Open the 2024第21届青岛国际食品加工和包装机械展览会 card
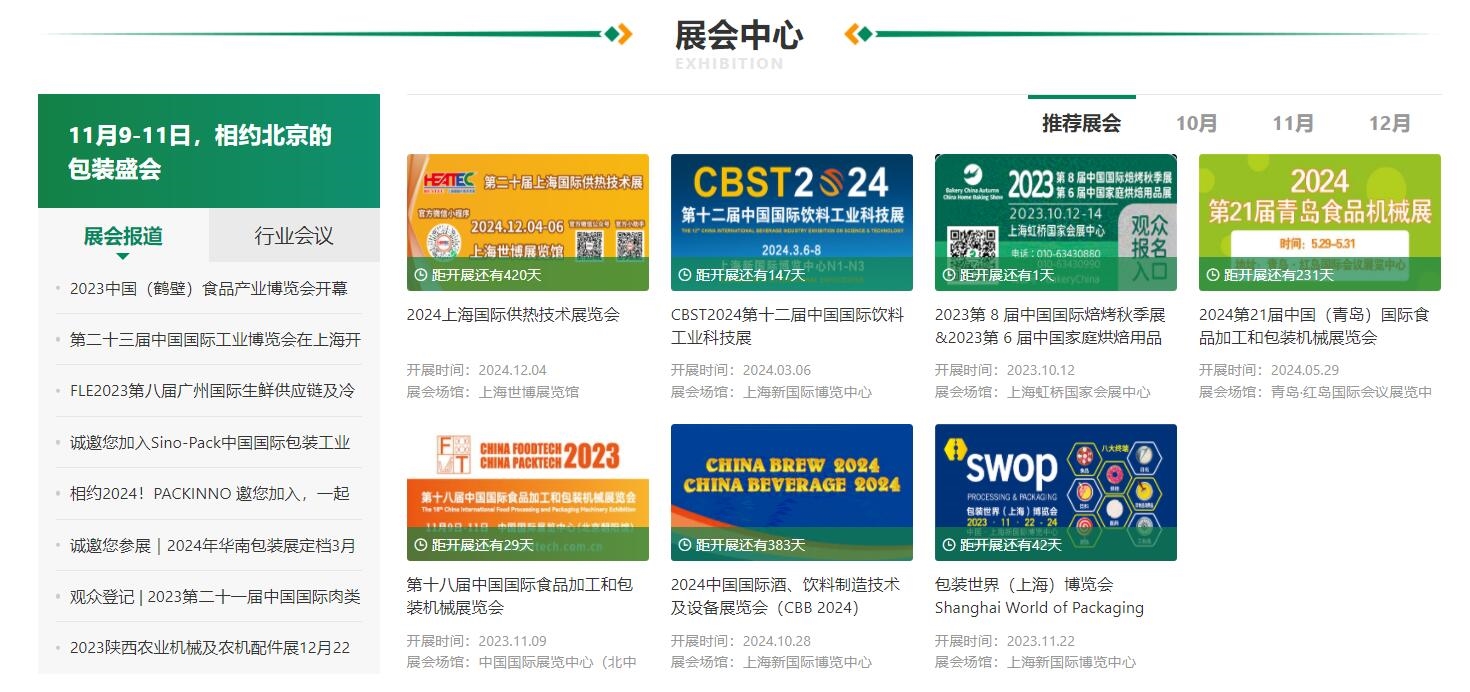Viewport: 1470px width, 692px height. tap(1319, 222)
